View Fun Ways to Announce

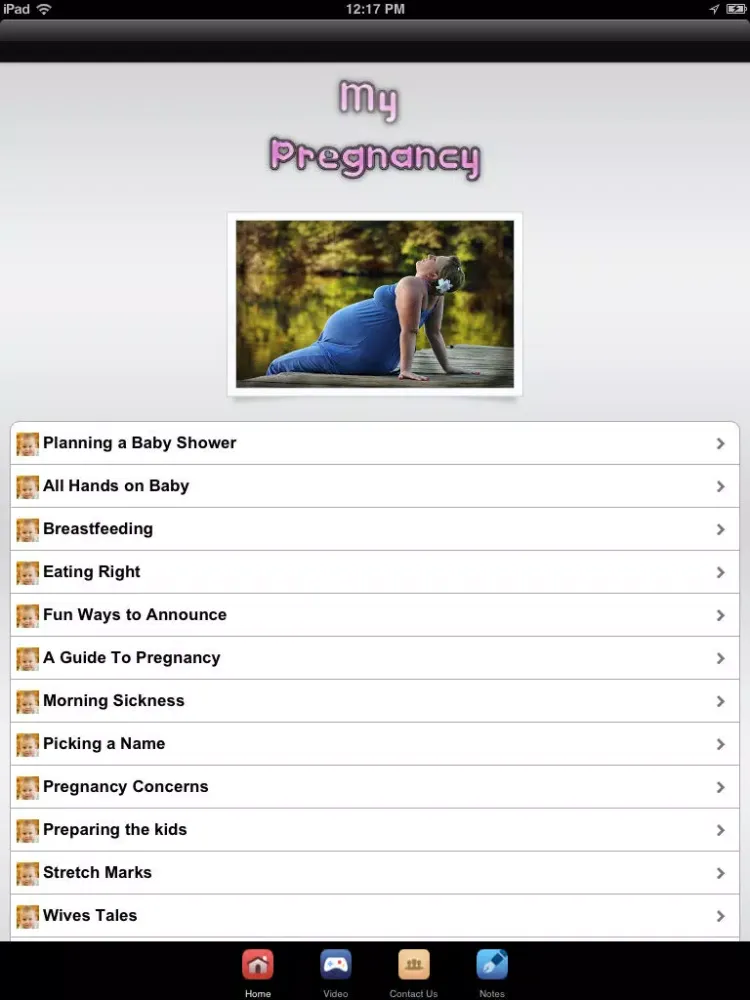(x=375, y=615)
